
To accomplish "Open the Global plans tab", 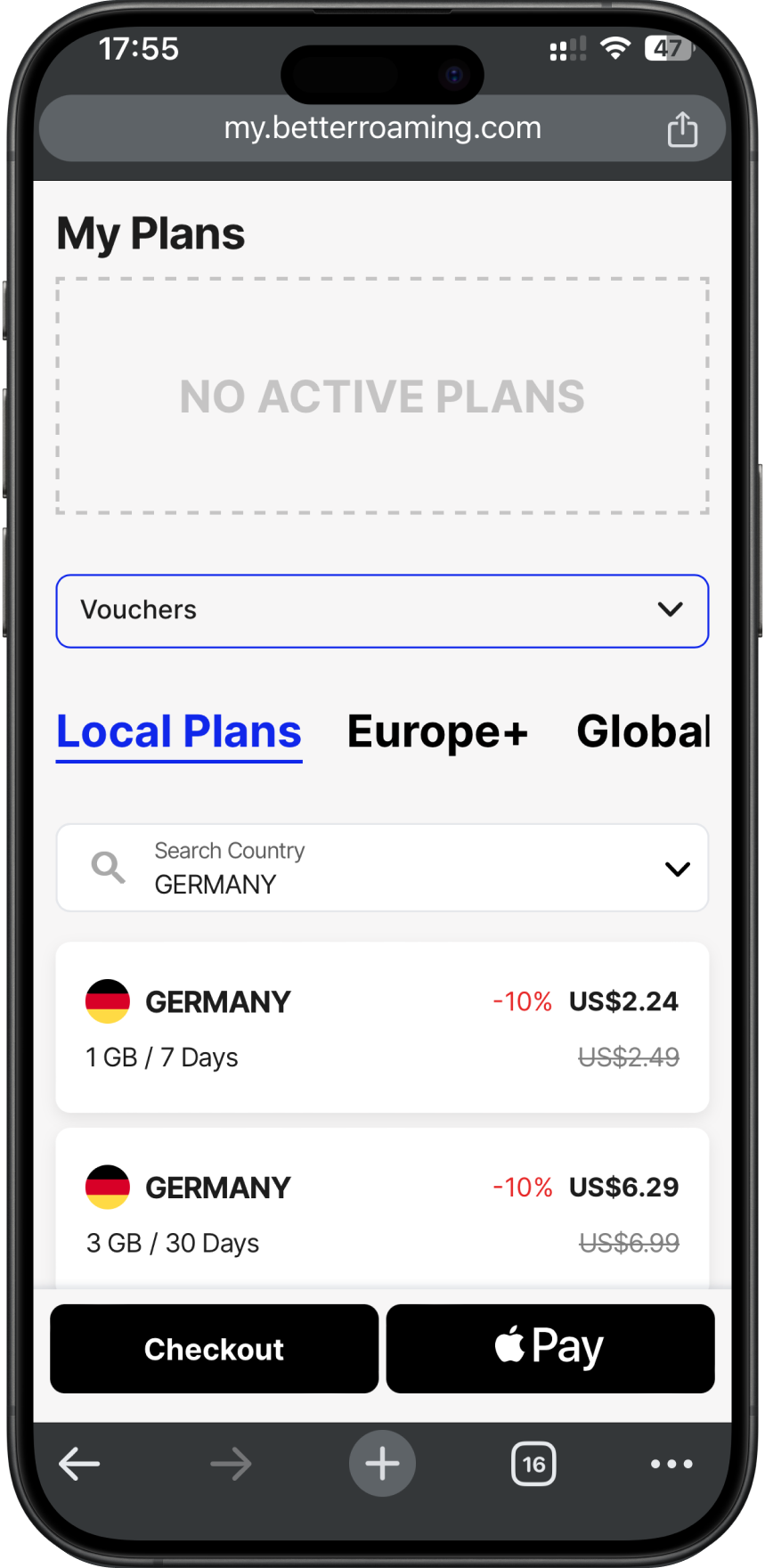I will click(x=643, y=731).
